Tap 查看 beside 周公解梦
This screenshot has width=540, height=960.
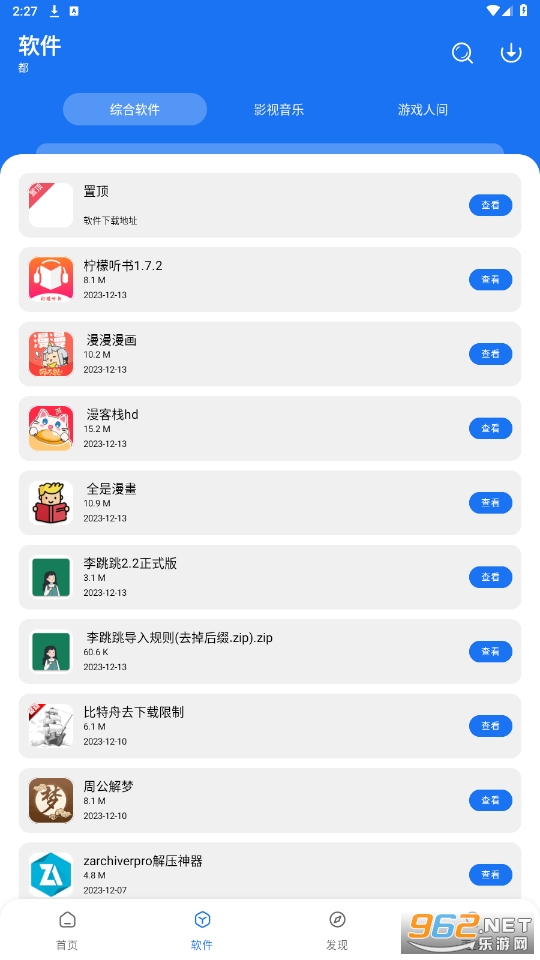pos(490,800)
